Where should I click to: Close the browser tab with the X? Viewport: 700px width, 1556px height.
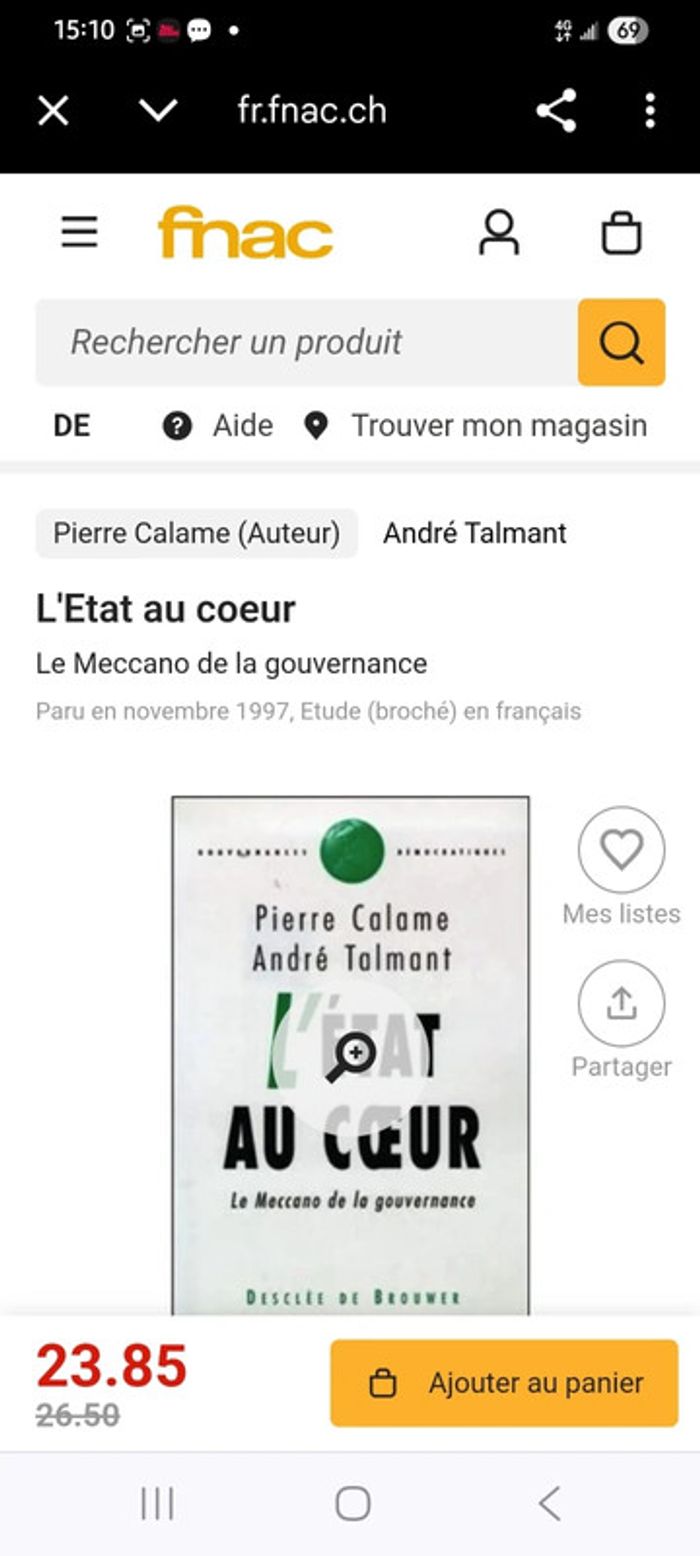(53, 110)
